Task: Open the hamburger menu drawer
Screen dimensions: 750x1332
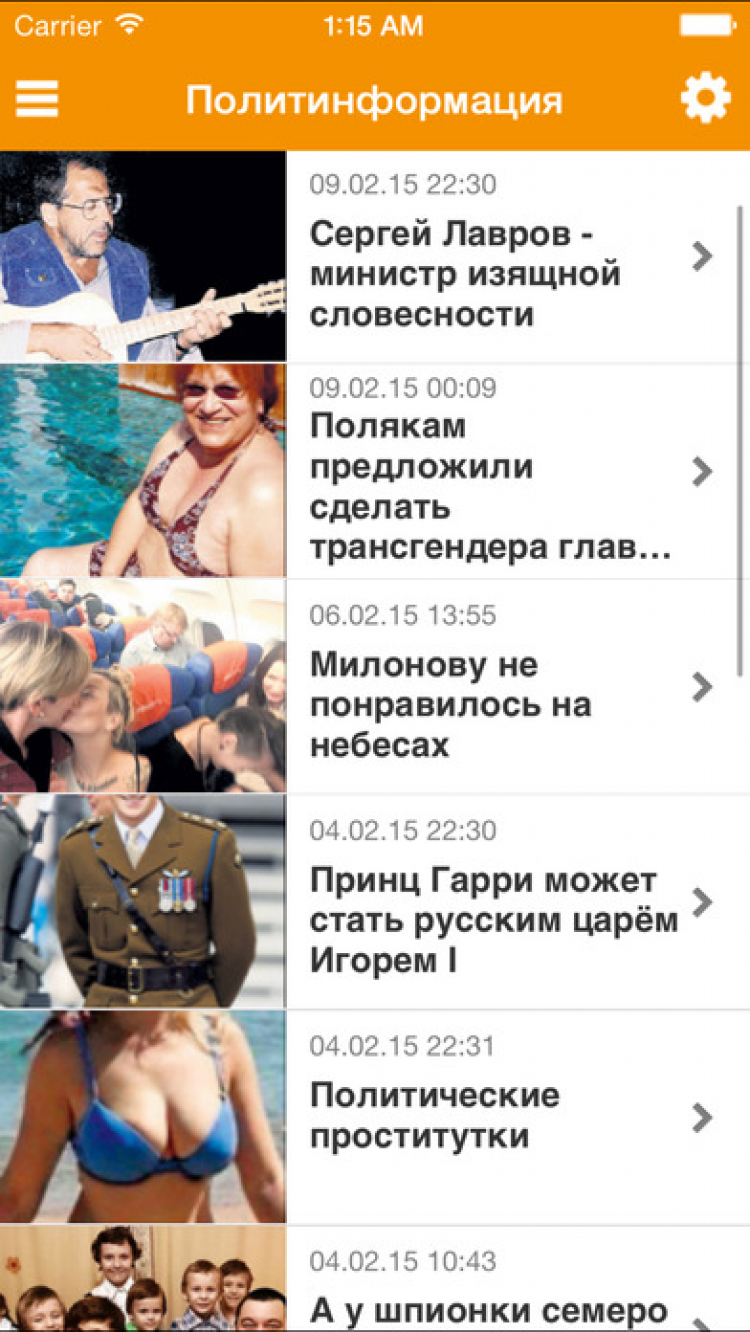Action: 37,99
